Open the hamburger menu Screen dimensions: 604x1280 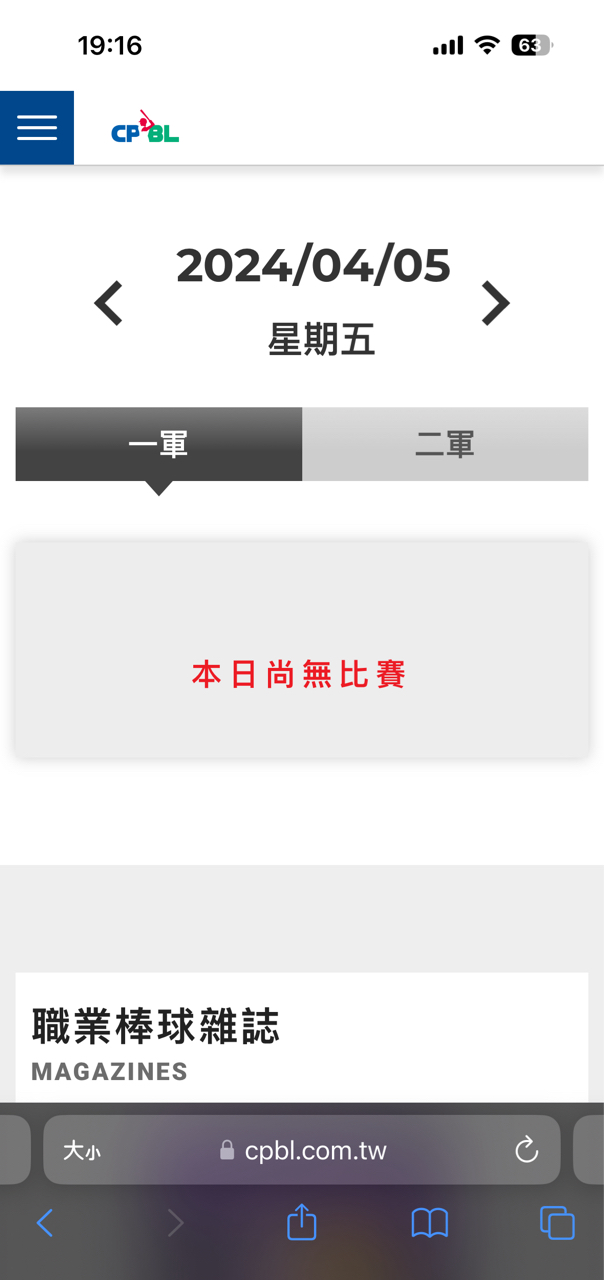37,128
